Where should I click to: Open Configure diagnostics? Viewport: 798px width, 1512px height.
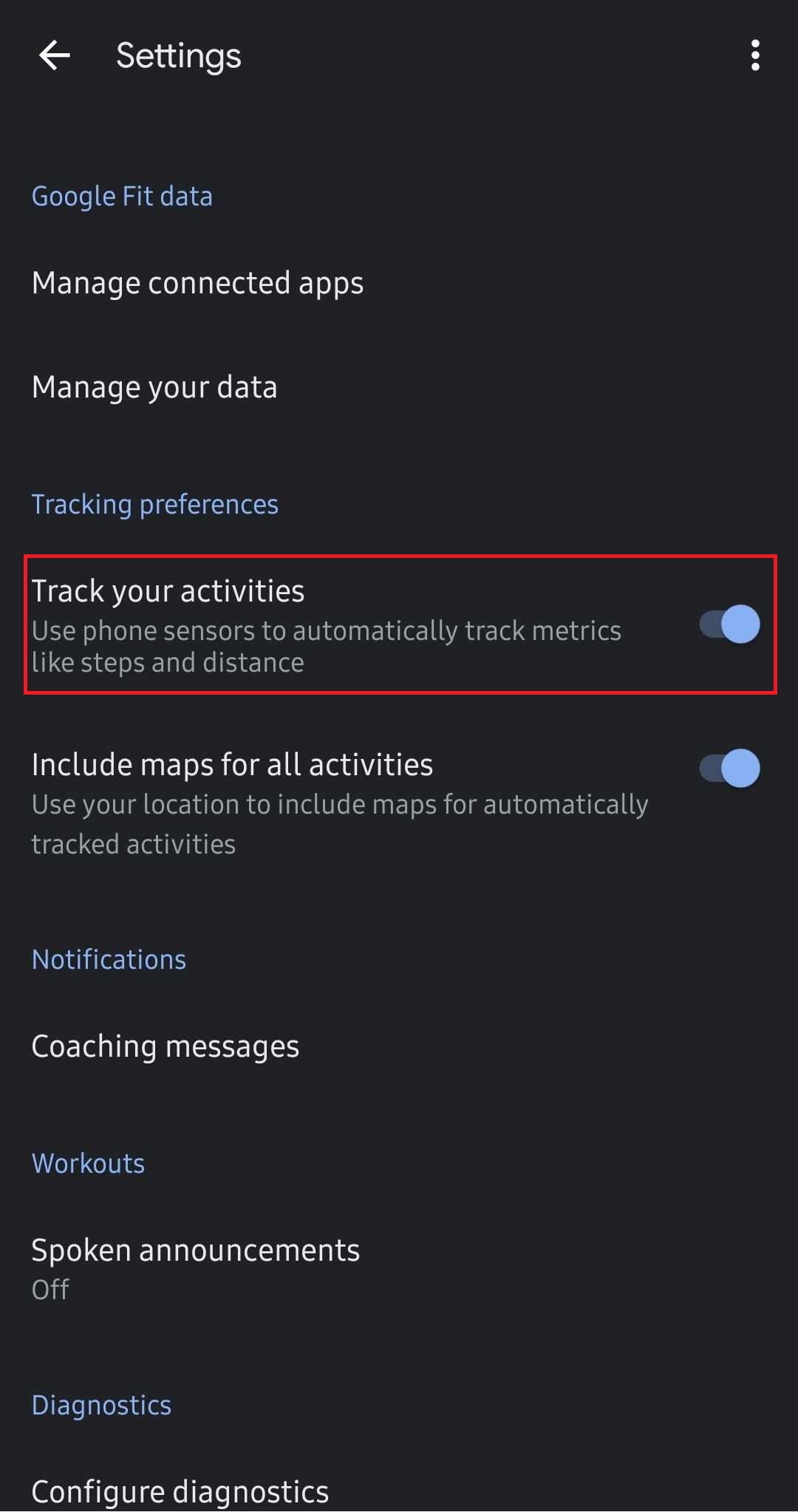[x=399, y=1491]
